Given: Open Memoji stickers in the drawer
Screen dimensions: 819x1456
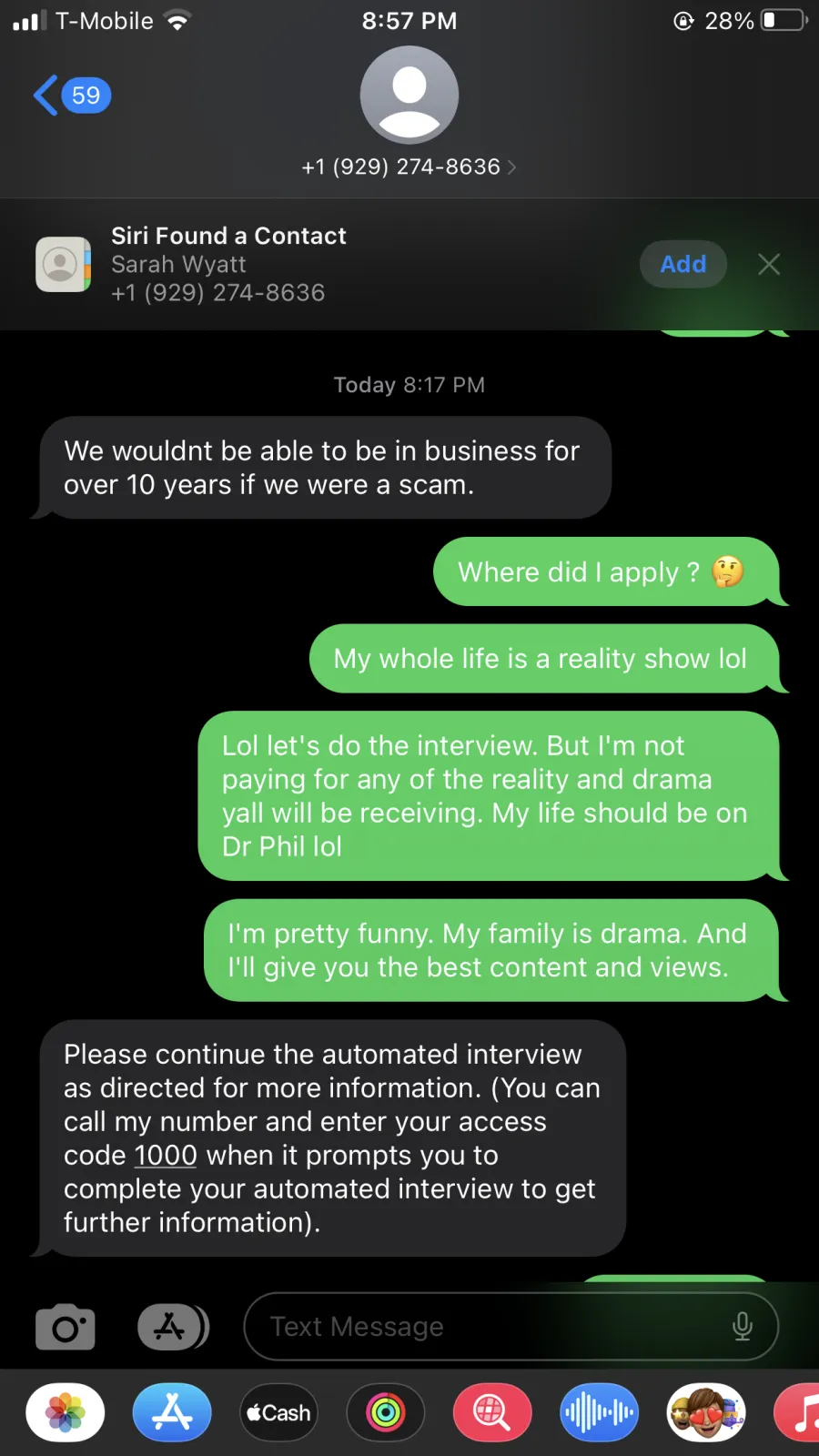Looking at the screenshot, I should 706,1412.
